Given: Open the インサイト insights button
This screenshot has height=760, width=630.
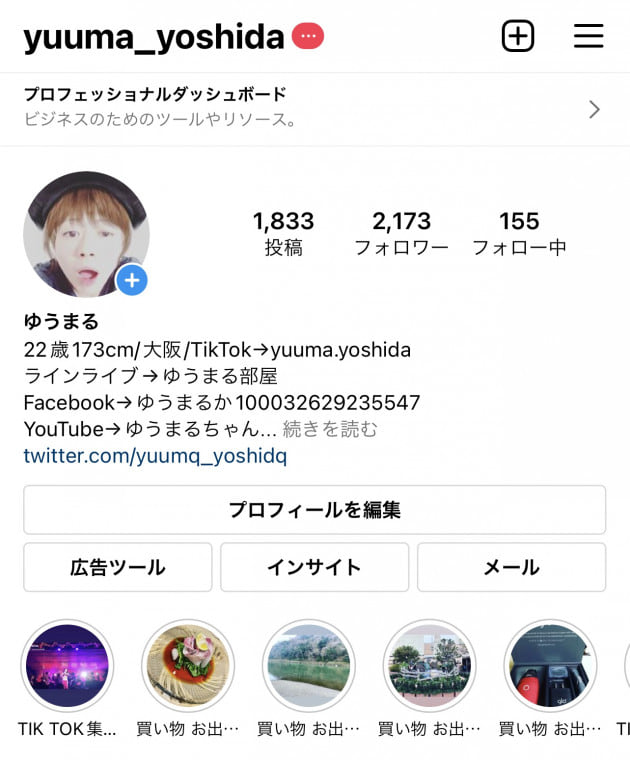Looking at the screenshot, I should coord(314,567).
